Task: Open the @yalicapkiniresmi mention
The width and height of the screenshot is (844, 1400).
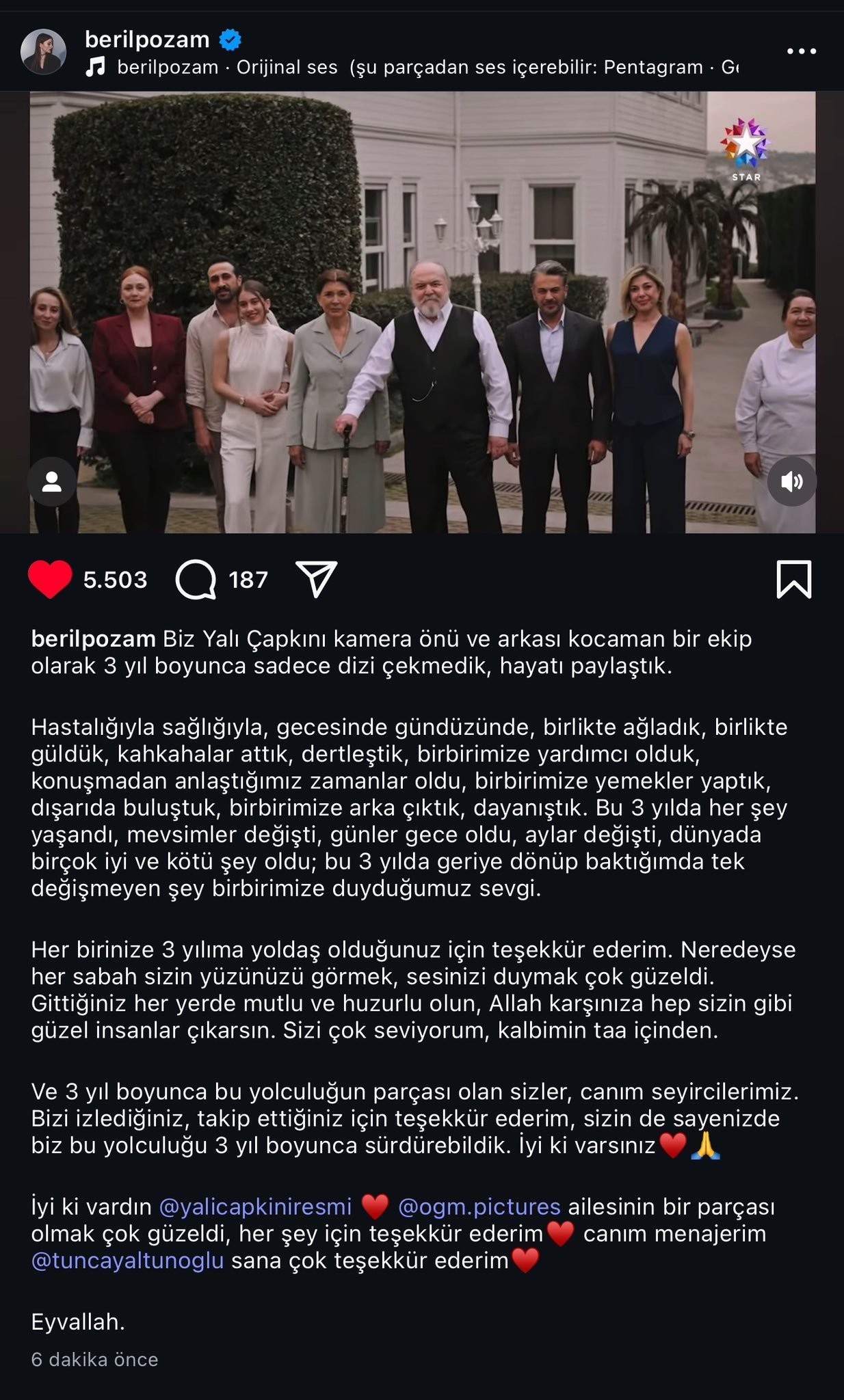Action: click(255, 1207)
